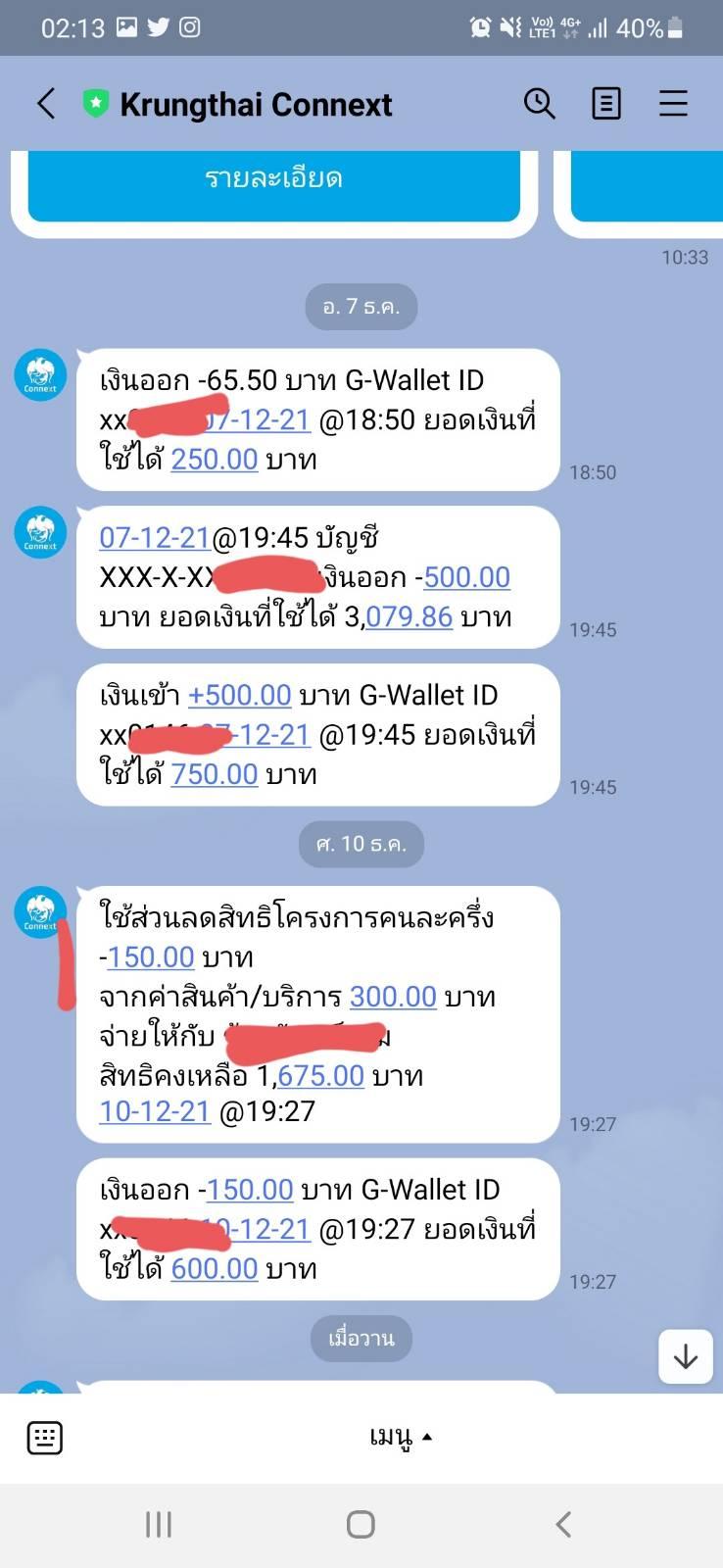723x1568 pixels.
Task: Go back from the Krungthai Connext chat
Action: tap(46, 103)
